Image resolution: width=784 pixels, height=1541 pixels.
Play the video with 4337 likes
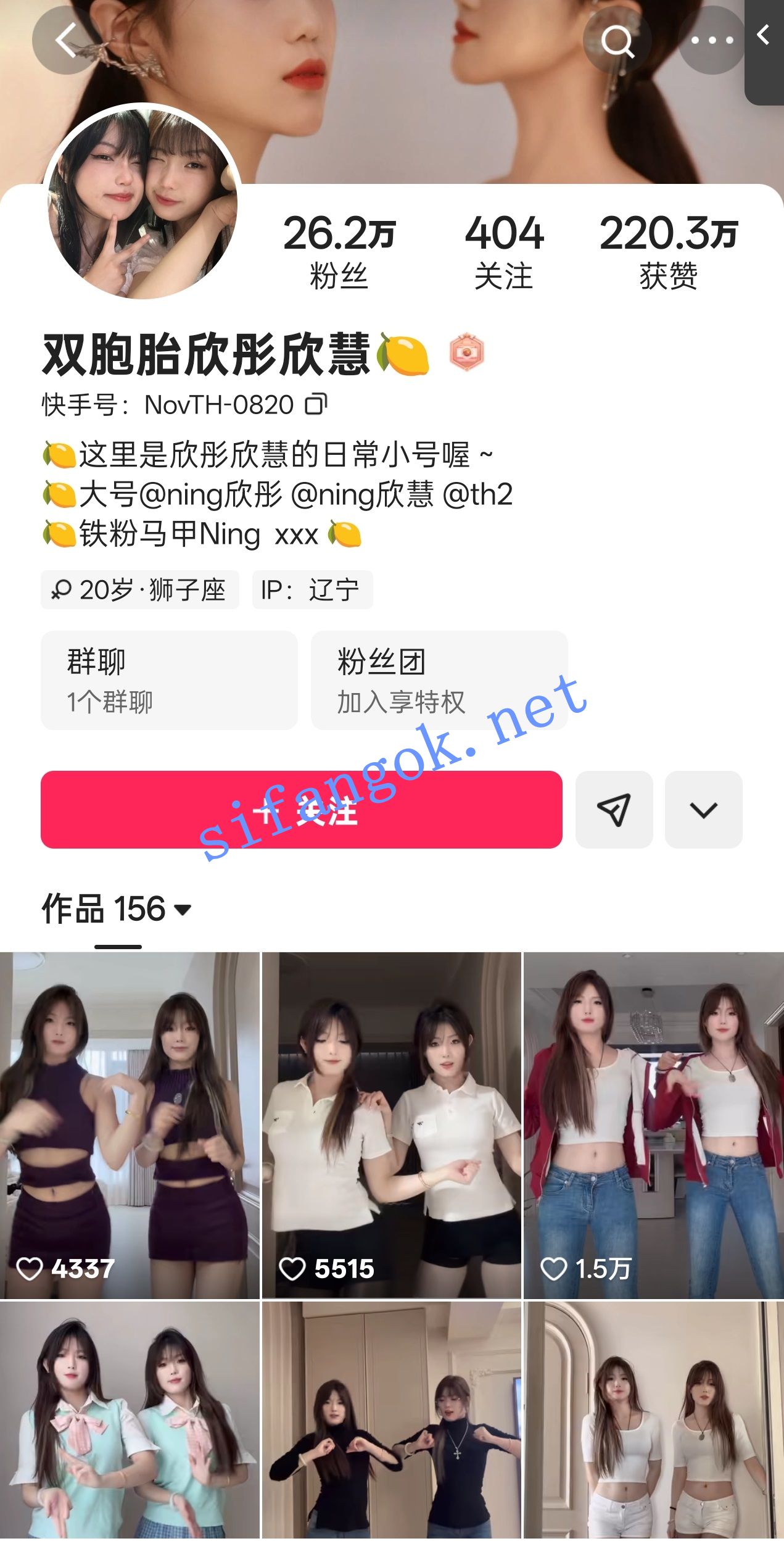point(130,1124)
